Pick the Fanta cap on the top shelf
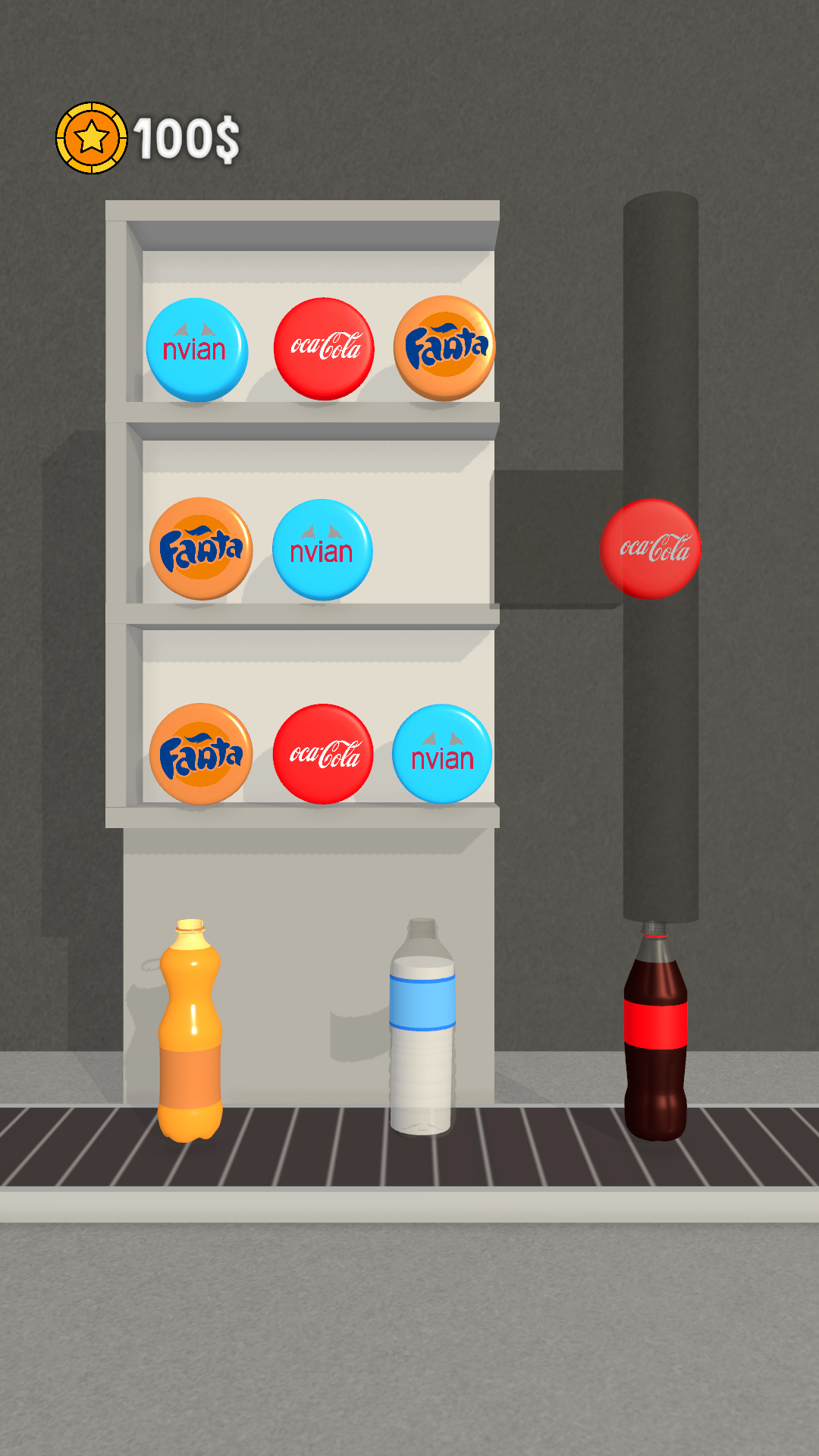819x1456 pixels. click(444, 348)
